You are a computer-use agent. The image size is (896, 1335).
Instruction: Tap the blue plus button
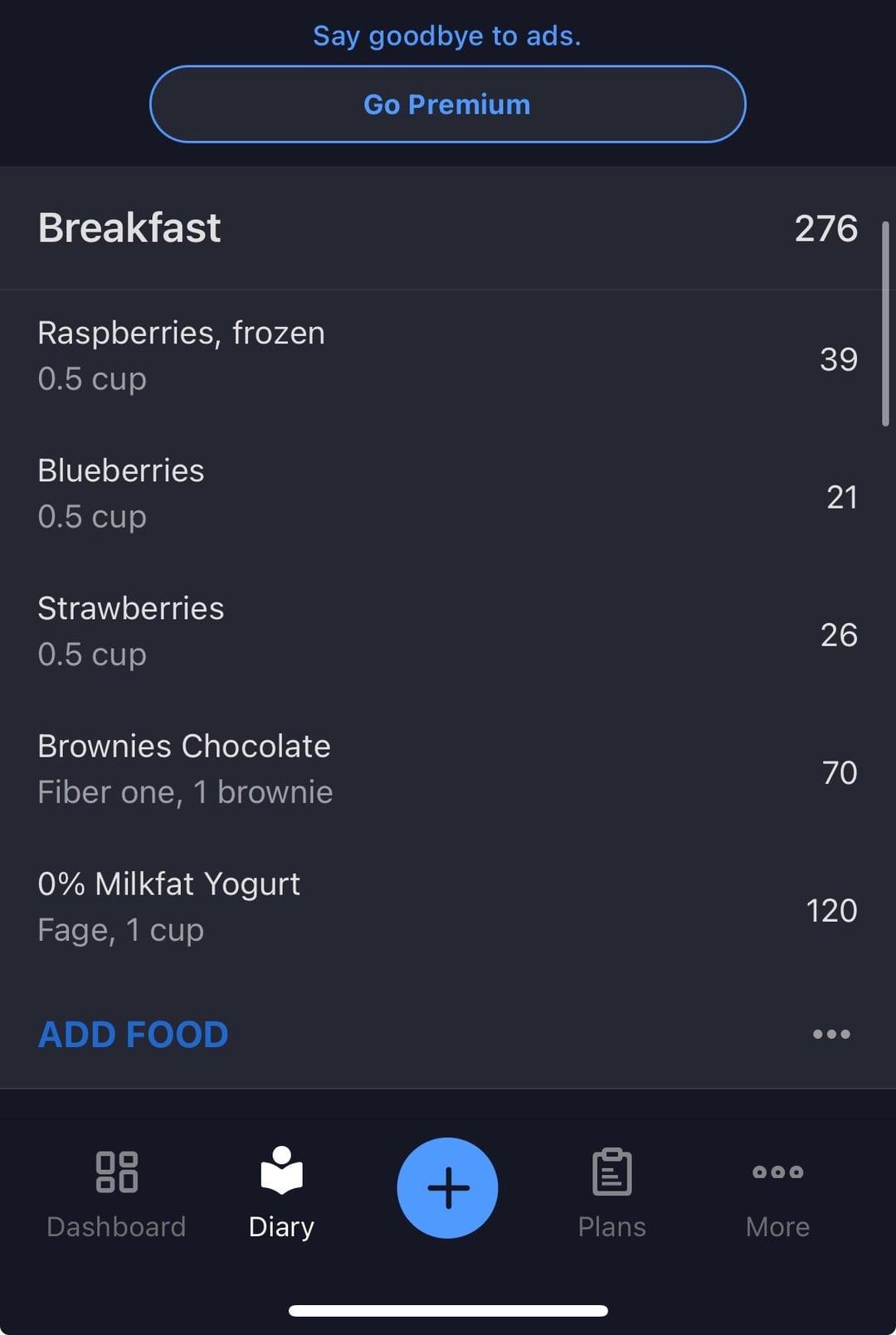[447, 1187]
